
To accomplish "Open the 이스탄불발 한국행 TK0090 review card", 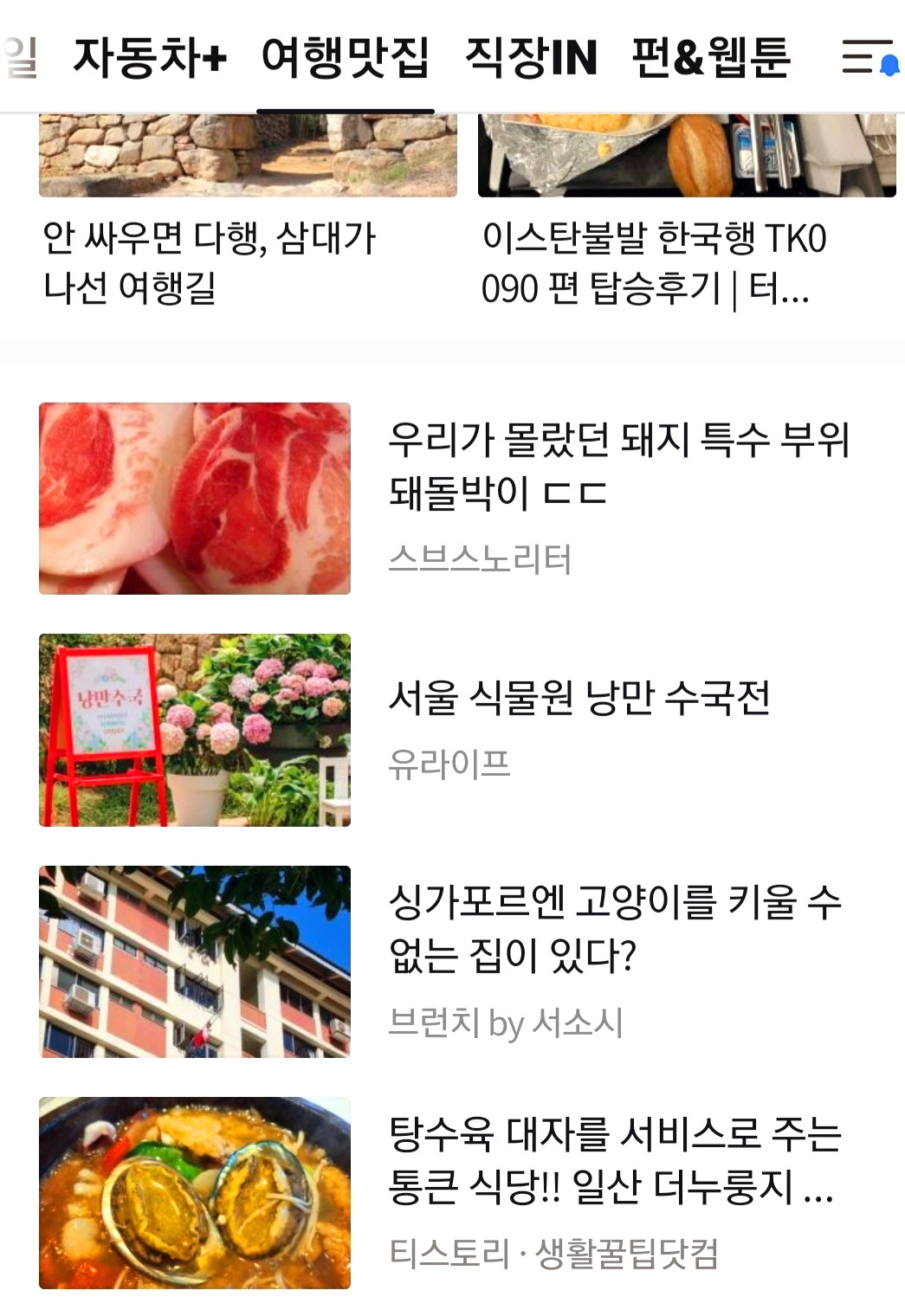I will (x=687, y=212).
